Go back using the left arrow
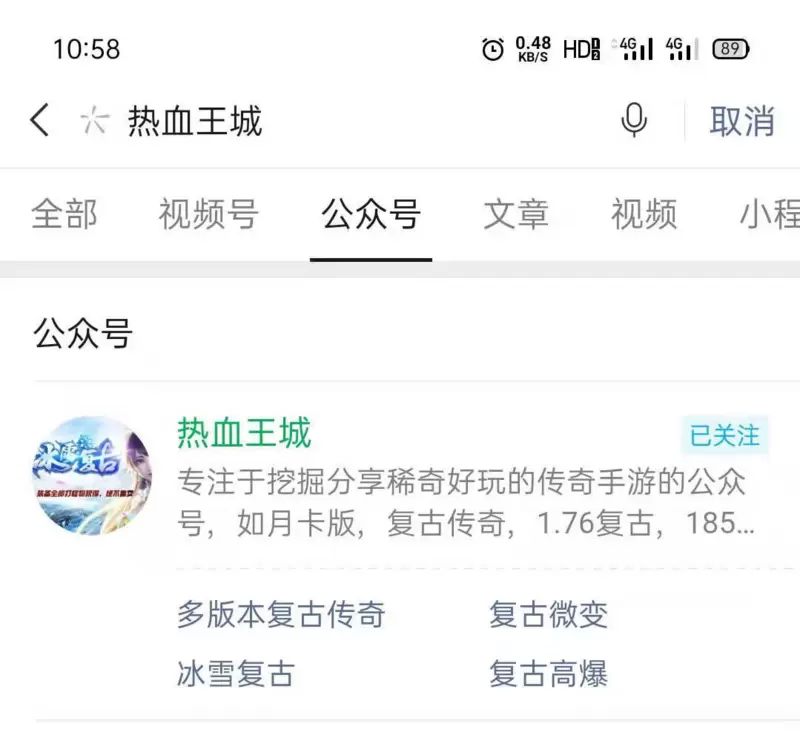Image resolution: width=800 pixels, height=741 pixels. [x=39, y=121]
